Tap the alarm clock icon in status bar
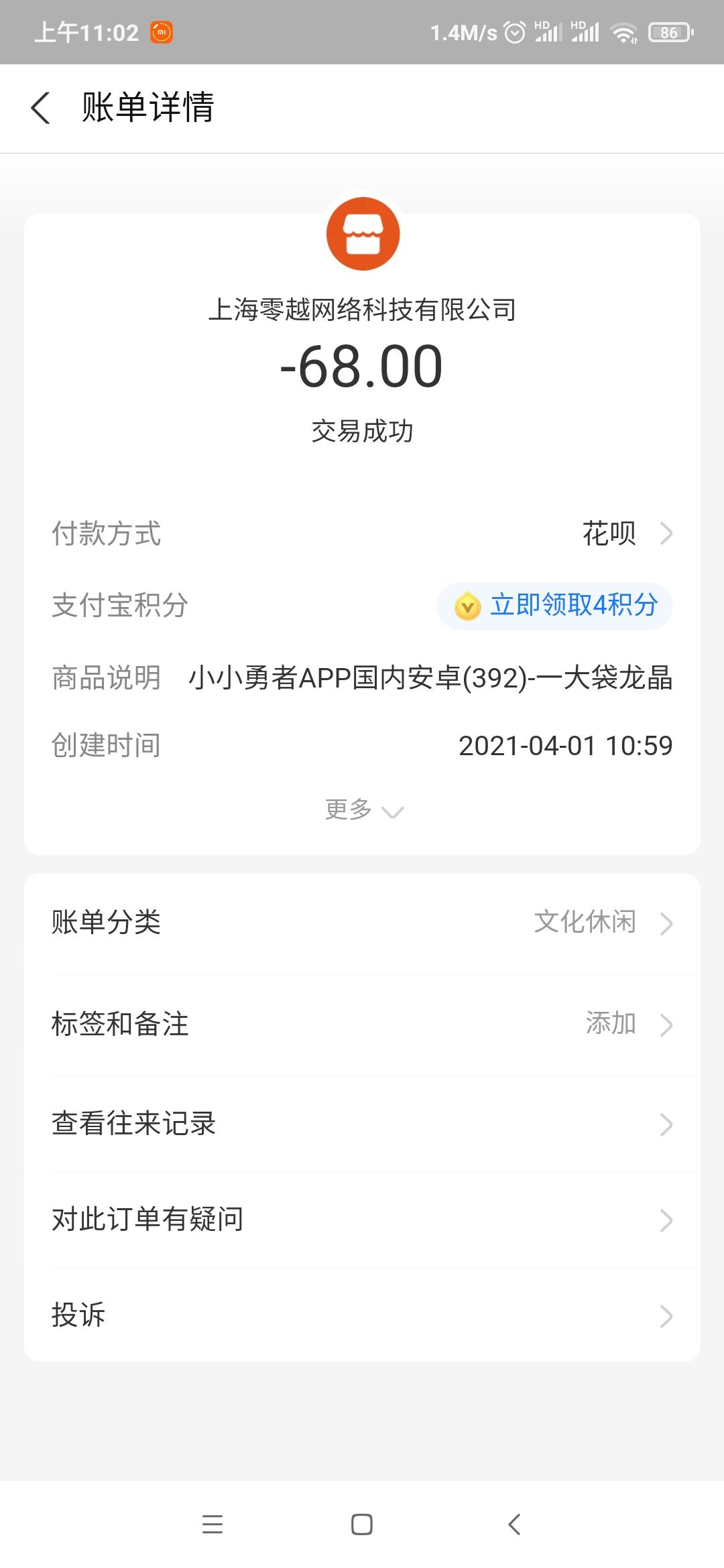Viewport: 724px width, 1568px height. (515, 31)
